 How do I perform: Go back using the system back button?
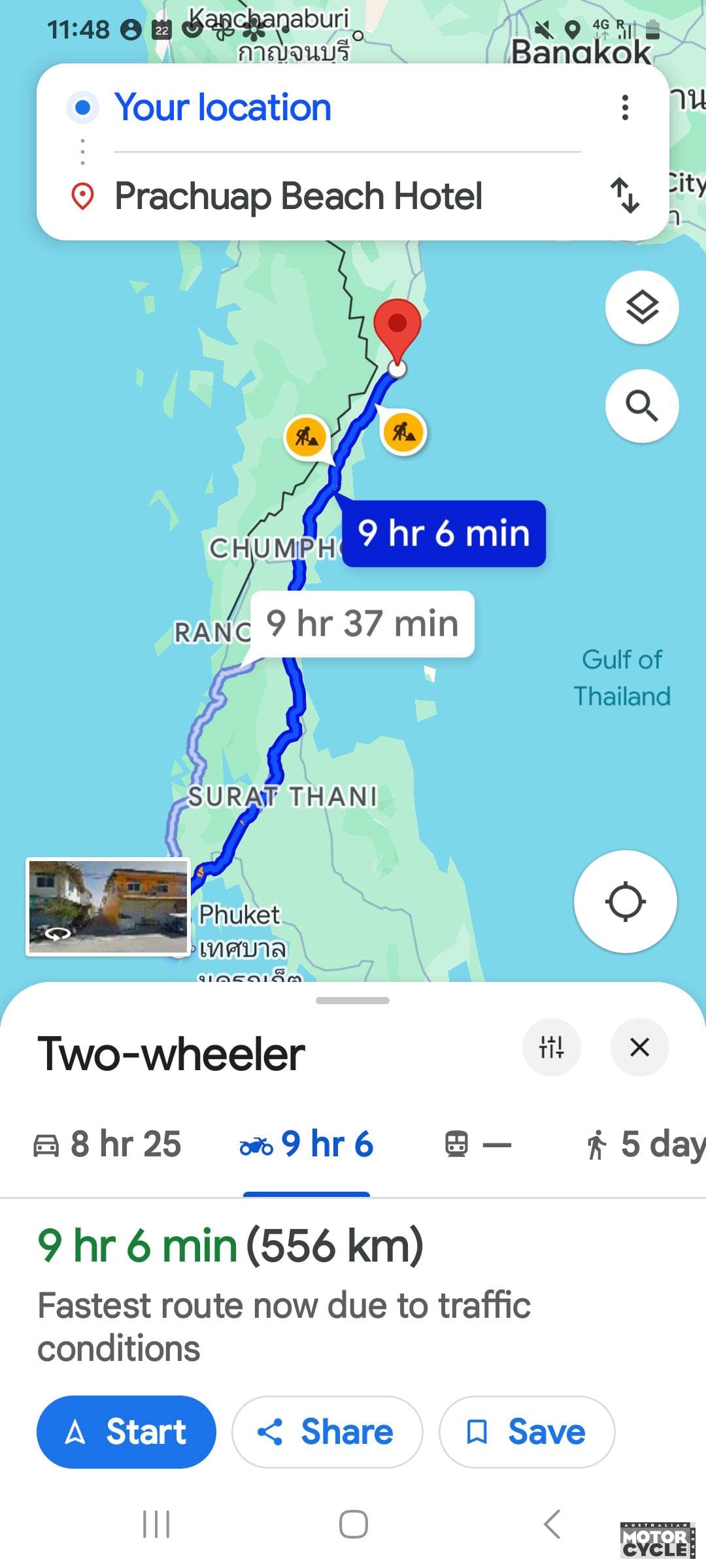552,1524
